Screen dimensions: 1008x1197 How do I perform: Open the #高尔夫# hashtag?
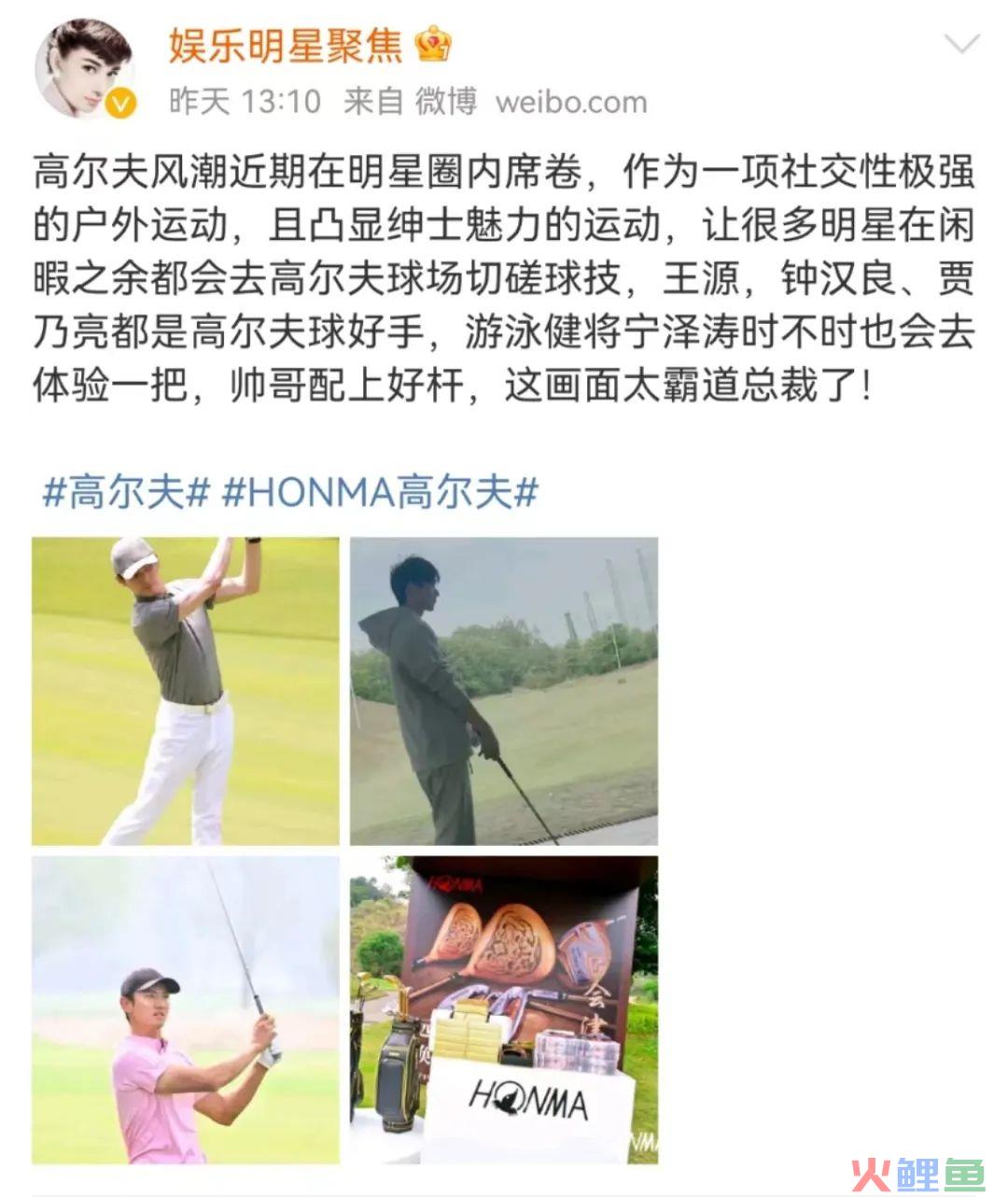(x=125, y=491)
